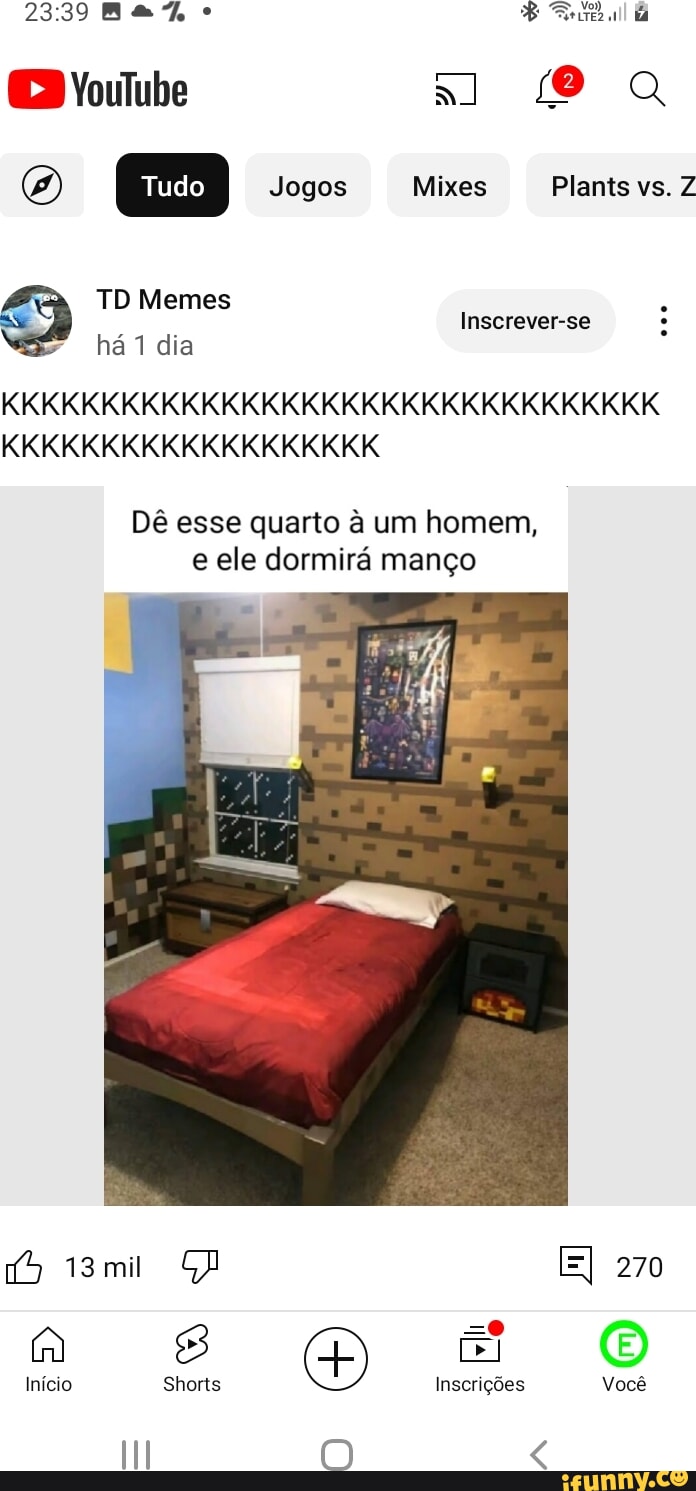
Task: Select the Mixes chip
Action: point(449,185)
